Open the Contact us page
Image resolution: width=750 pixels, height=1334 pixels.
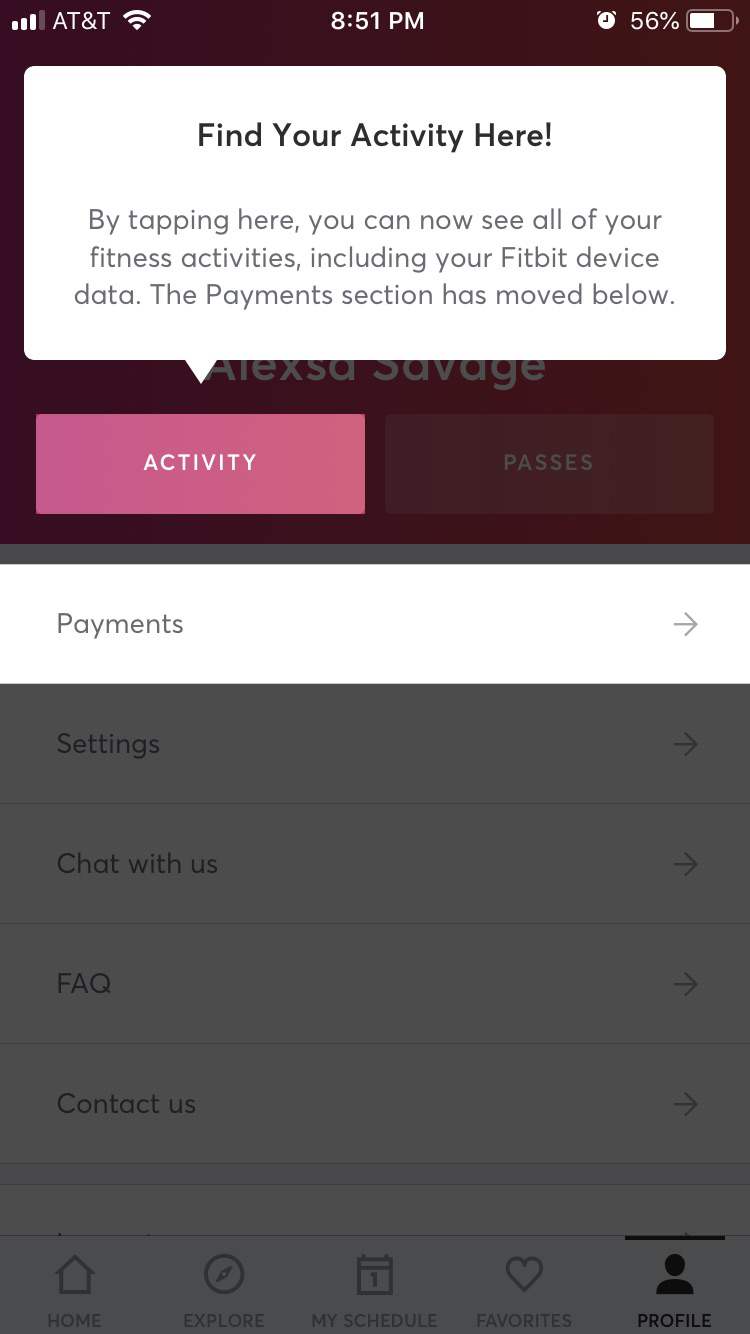(126, 1103)
